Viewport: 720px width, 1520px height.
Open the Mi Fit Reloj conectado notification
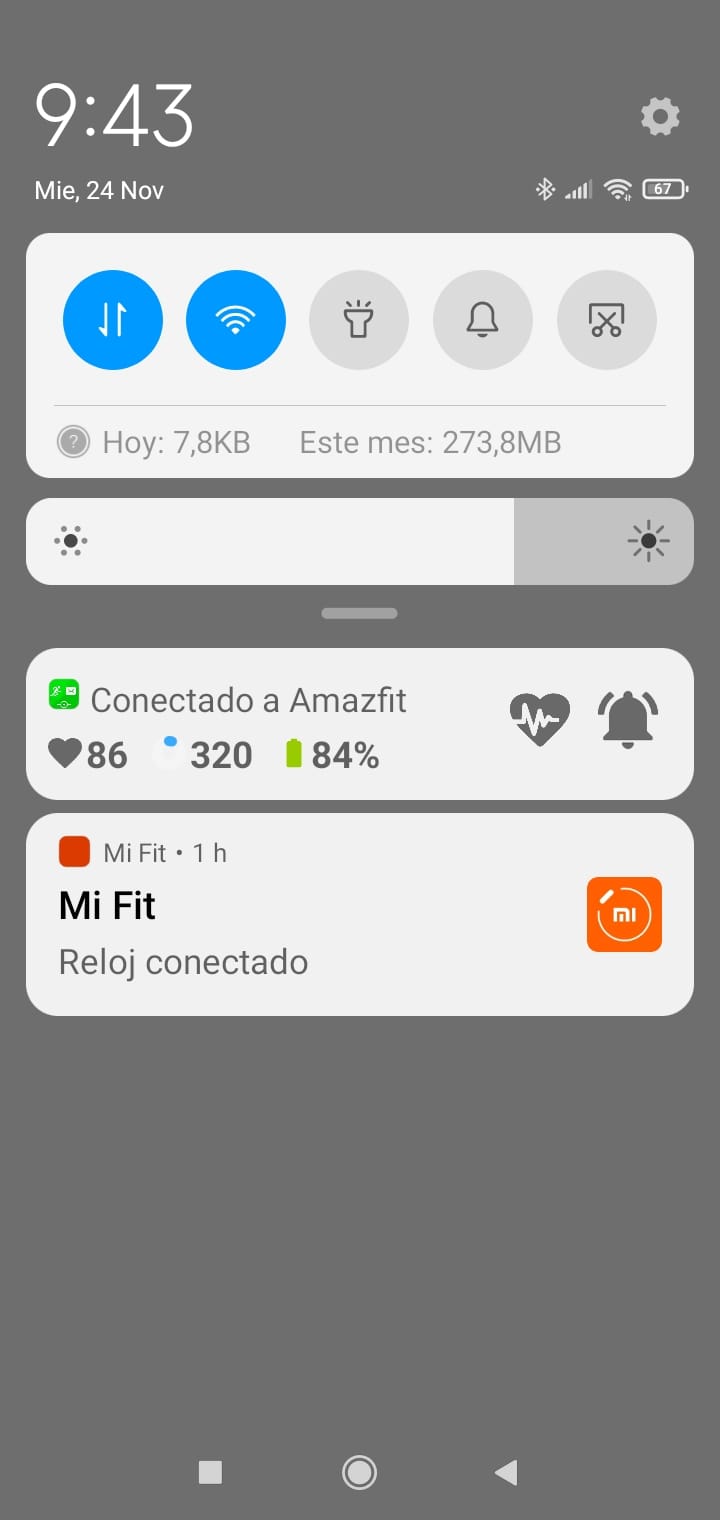[300, 915]
